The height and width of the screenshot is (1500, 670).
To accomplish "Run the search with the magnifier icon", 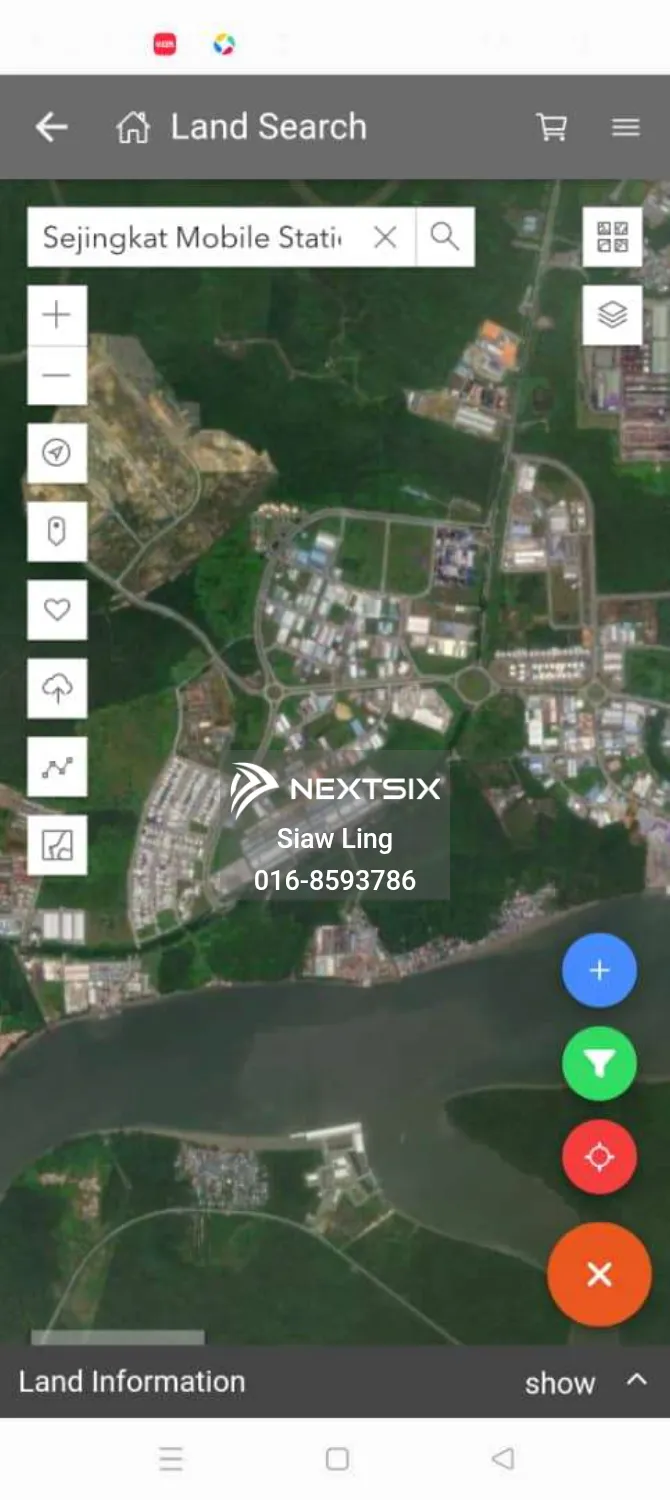I will click(445, 237).
